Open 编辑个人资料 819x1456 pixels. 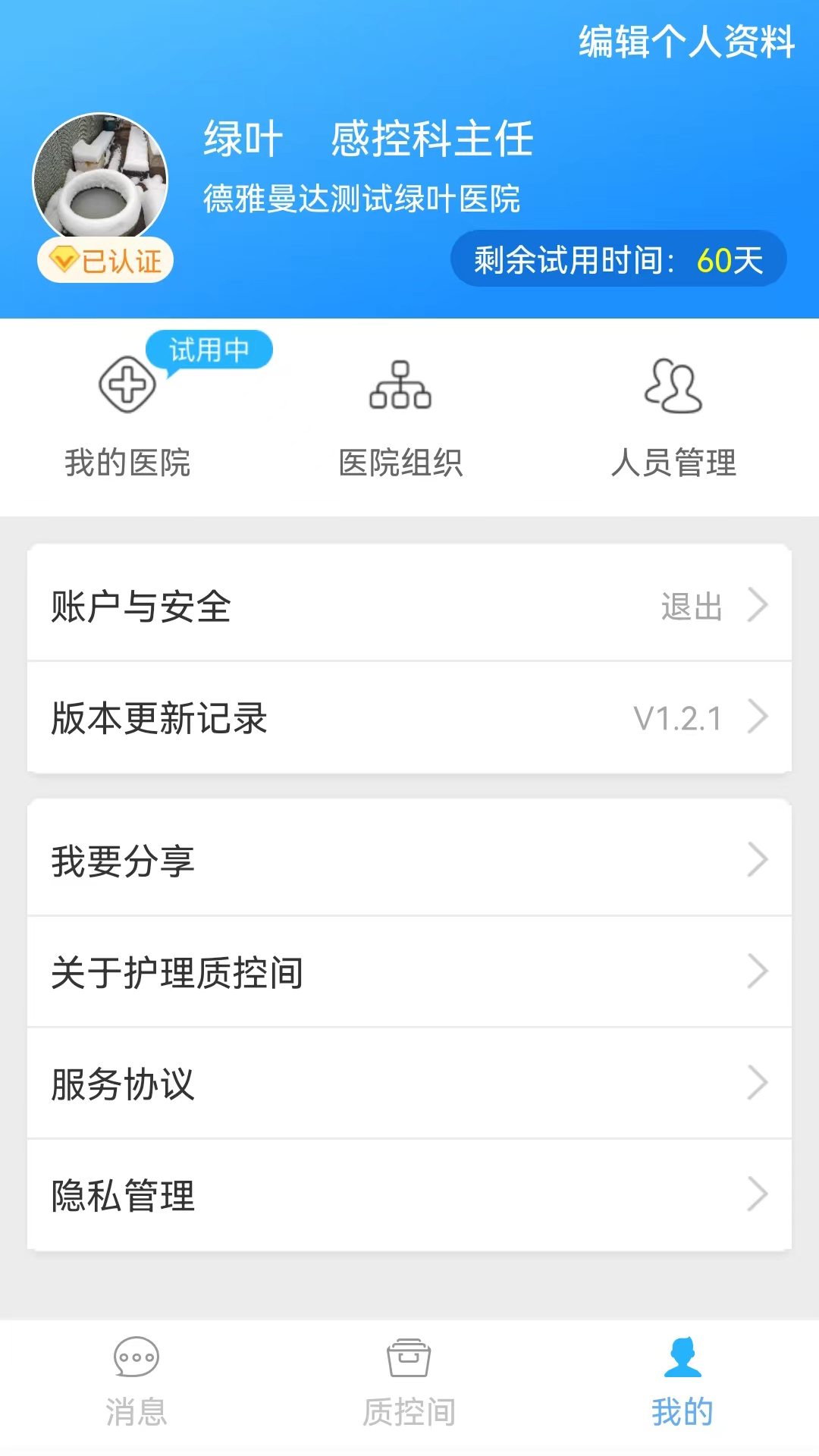[x=686, y=43]
